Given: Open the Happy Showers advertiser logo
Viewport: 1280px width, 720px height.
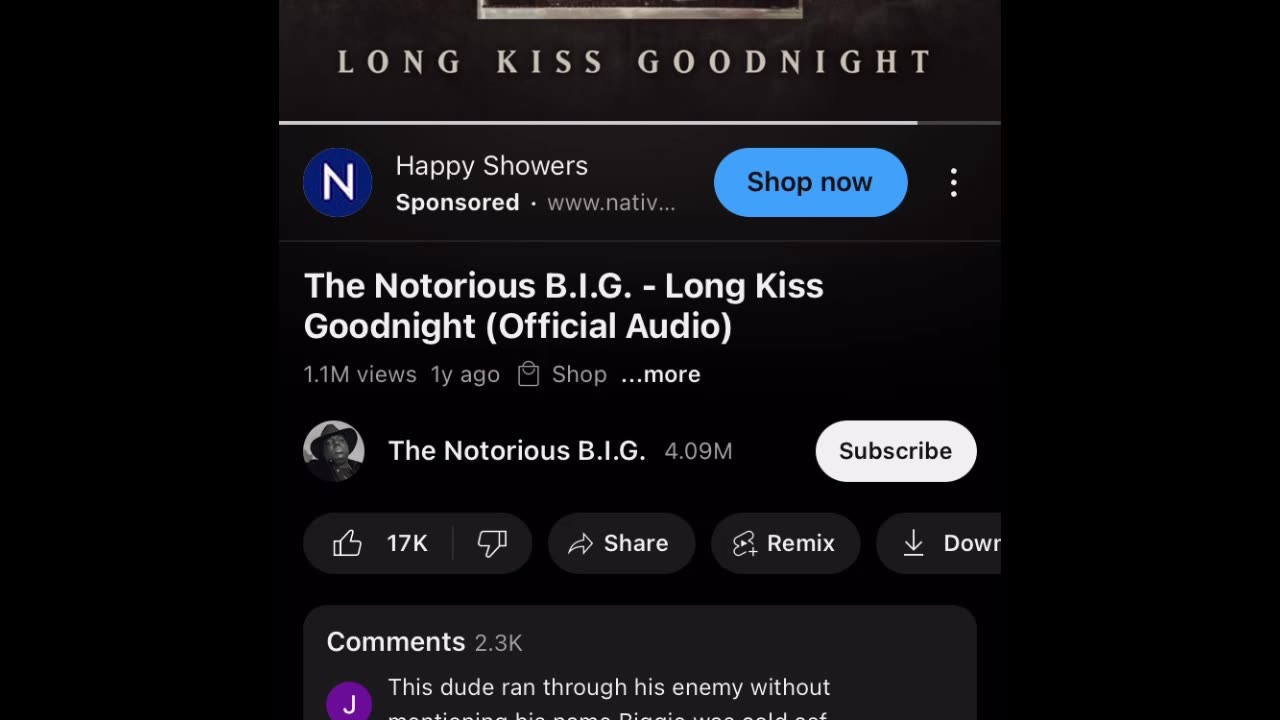Looking at the screenshot, I should click(x=338, y=182).
